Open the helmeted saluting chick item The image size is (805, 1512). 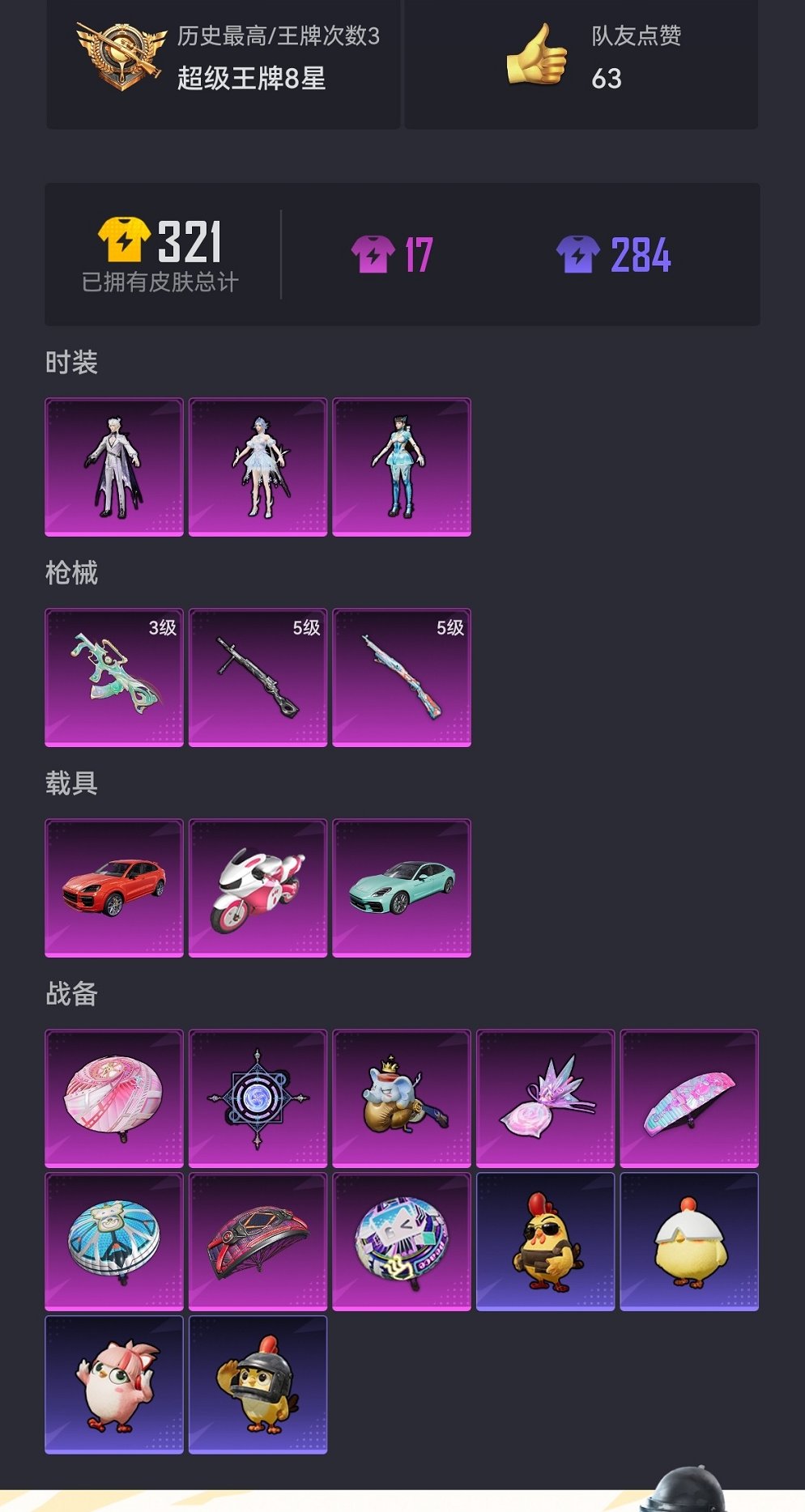258,1385
